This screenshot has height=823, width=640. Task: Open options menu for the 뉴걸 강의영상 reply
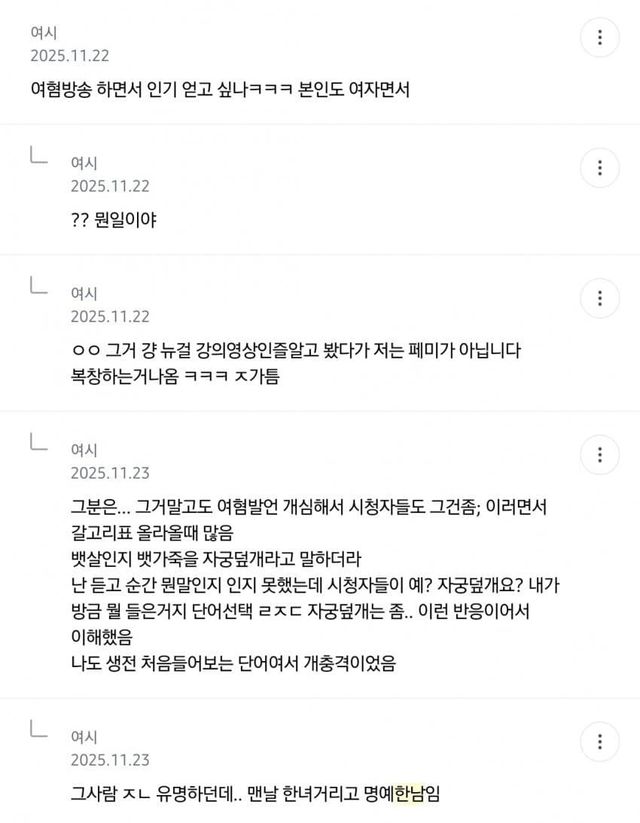point(599,297)
